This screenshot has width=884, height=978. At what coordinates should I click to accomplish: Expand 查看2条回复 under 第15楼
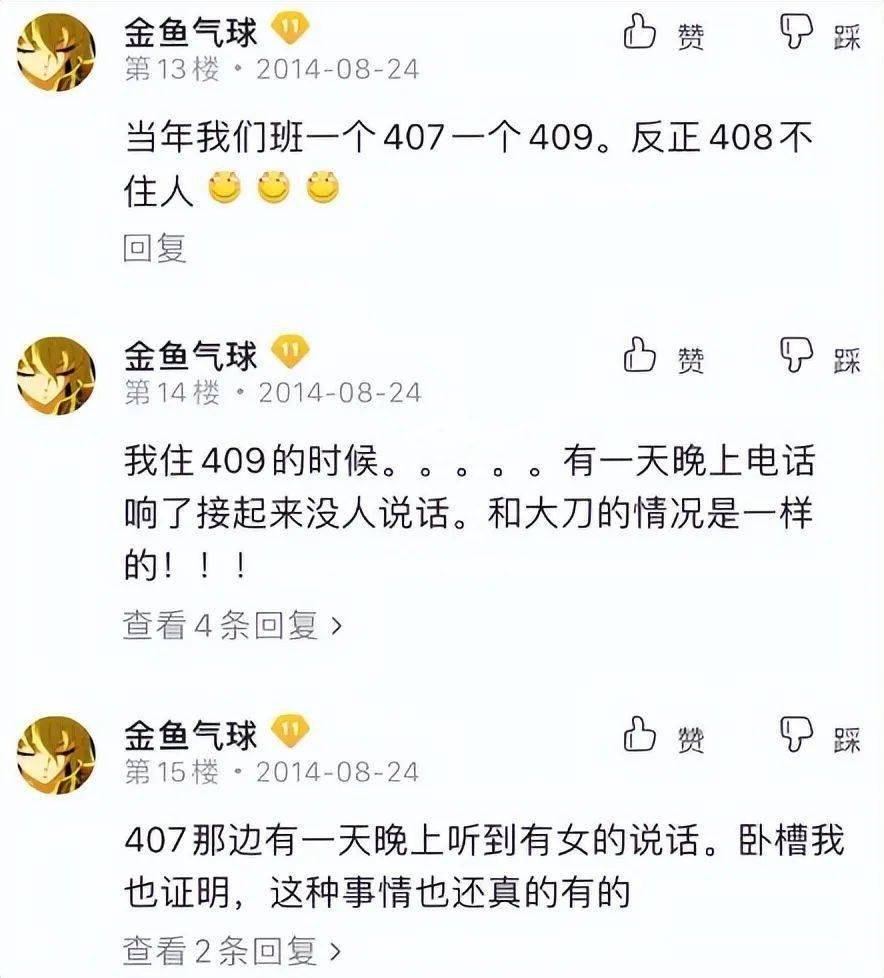(232, 947)
